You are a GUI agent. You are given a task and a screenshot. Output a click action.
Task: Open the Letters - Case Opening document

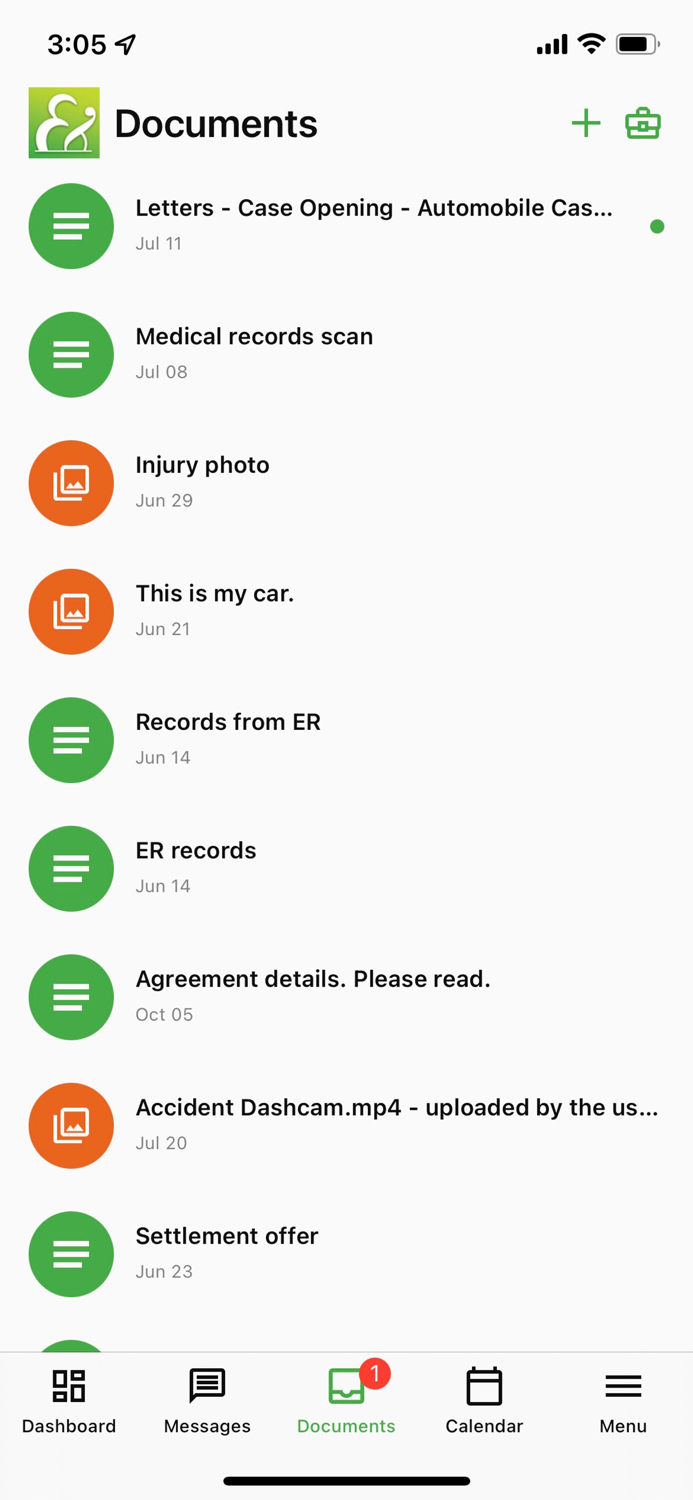[x=346, y=226]
